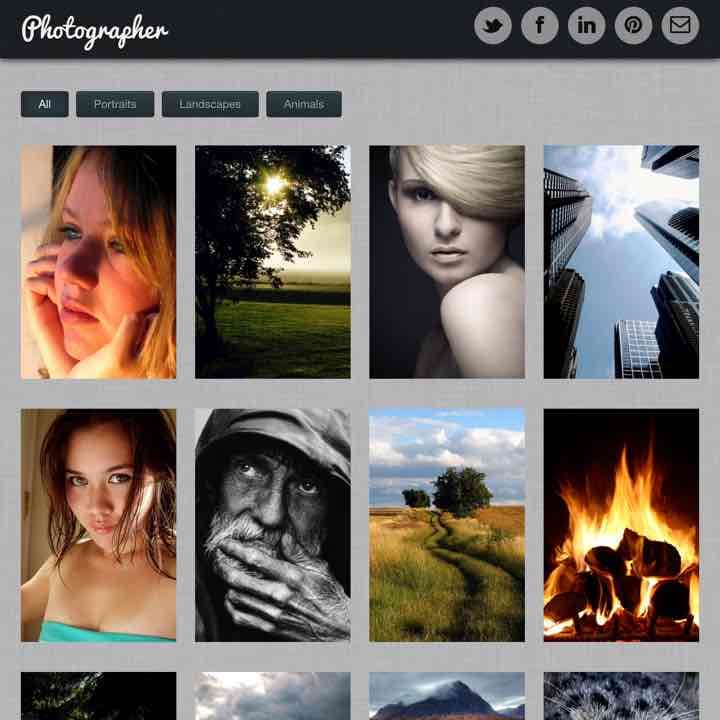Open the field path landscape photo
Image resolution: width=720 pixels, height=720 pixels.
click(446, 525)
